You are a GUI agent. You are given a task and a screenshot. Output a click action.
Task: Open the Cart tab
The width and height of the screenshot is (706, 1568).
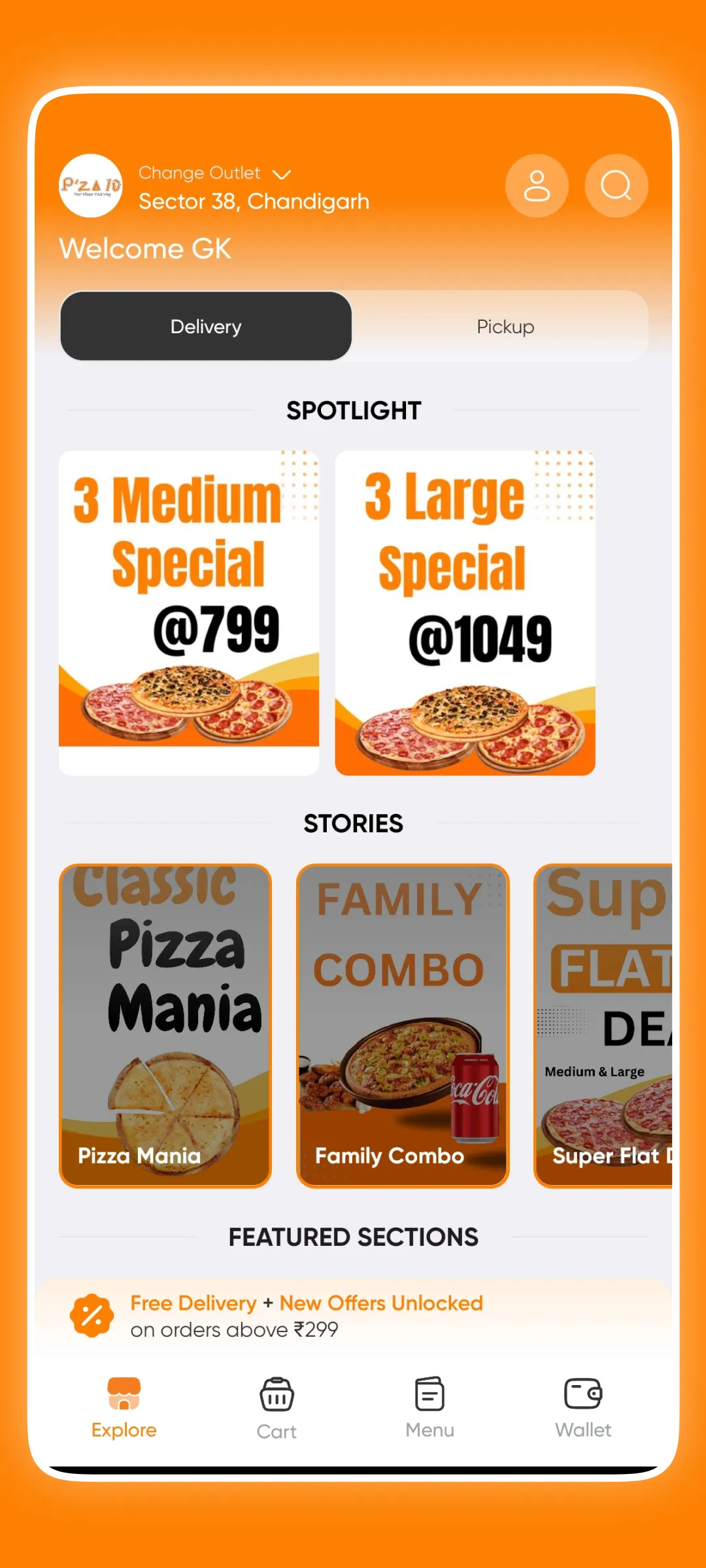(277, 1408)
